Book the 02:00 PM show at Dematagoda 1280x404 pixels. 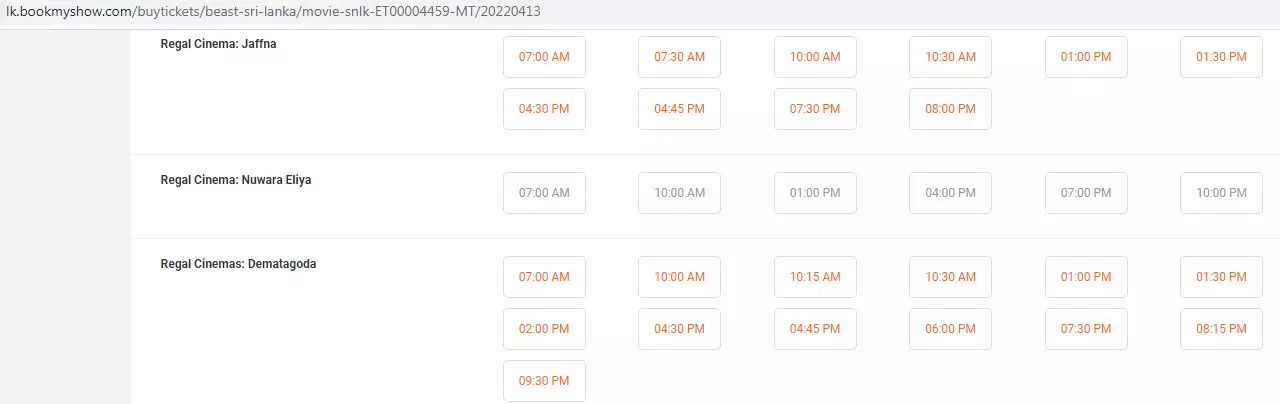pyautogui.click(x=544, y=329)
